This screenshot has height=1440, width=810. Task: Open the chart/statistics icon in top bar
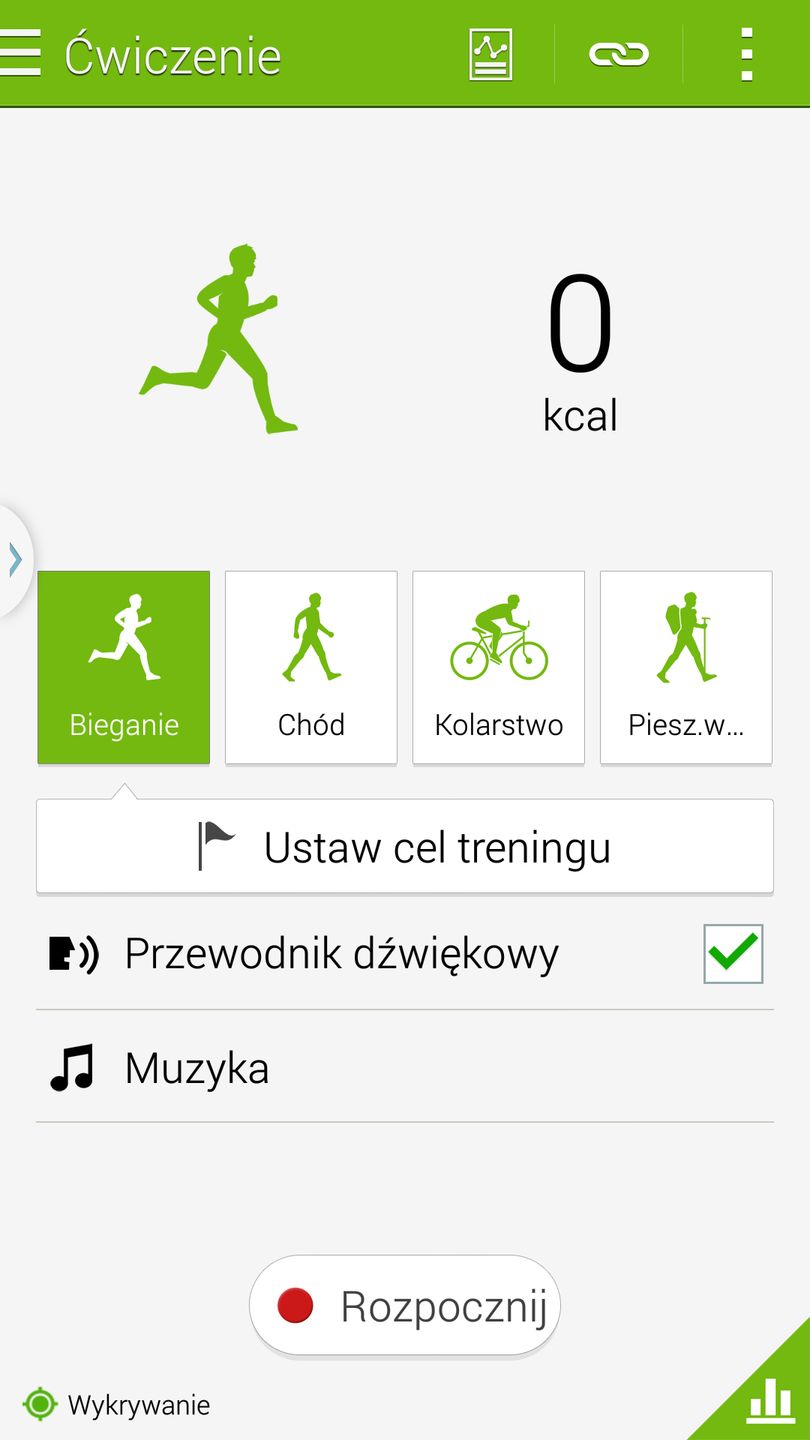(490, 55)
